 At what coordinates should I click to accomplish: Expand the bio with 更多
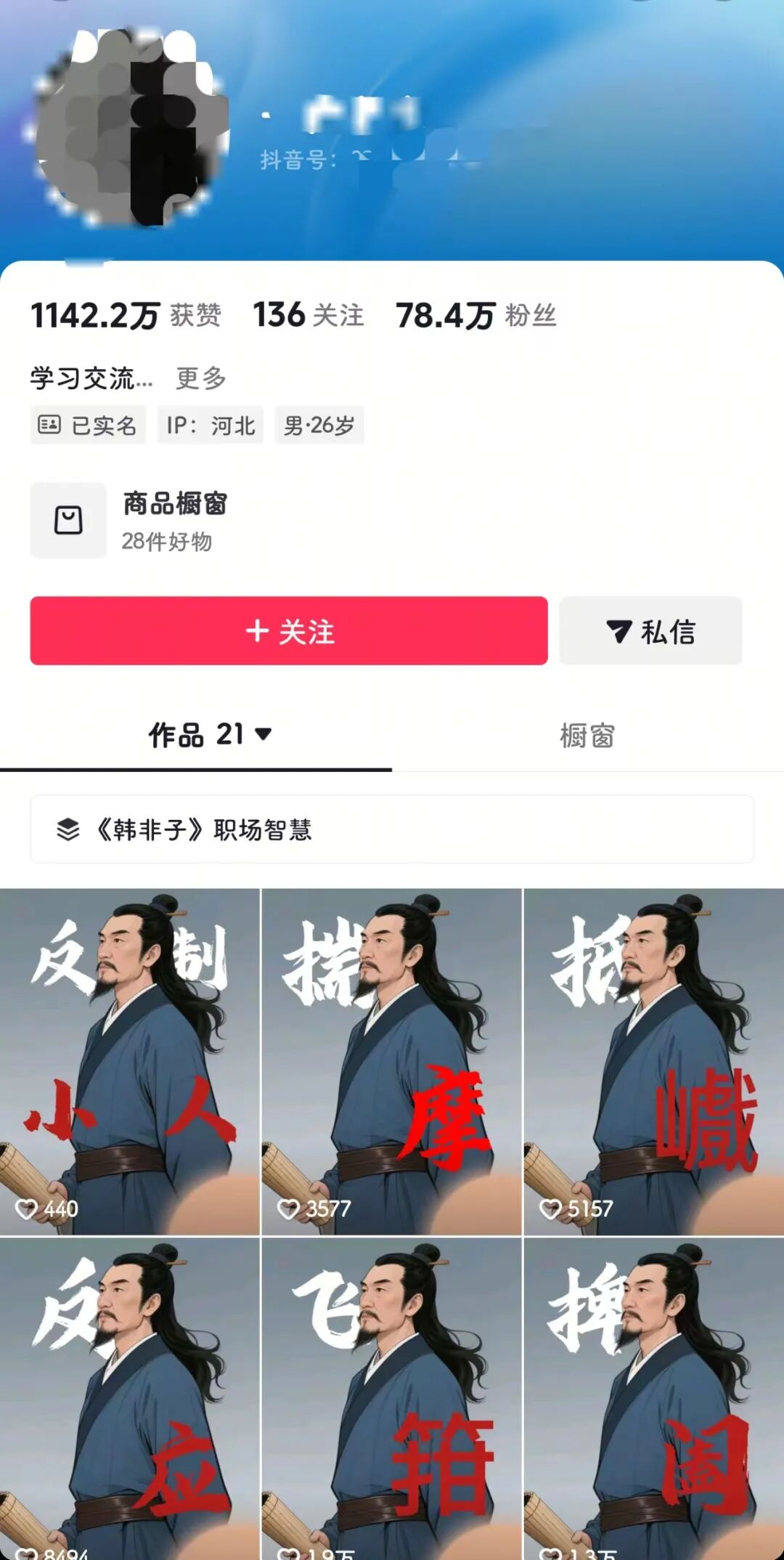(x=201, y=378)
